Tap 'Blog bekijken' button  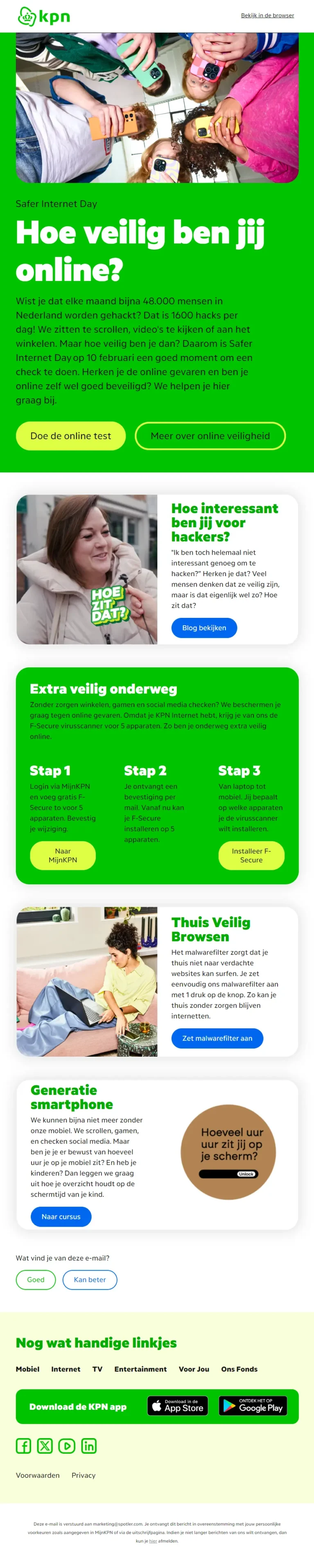[204, 628]
